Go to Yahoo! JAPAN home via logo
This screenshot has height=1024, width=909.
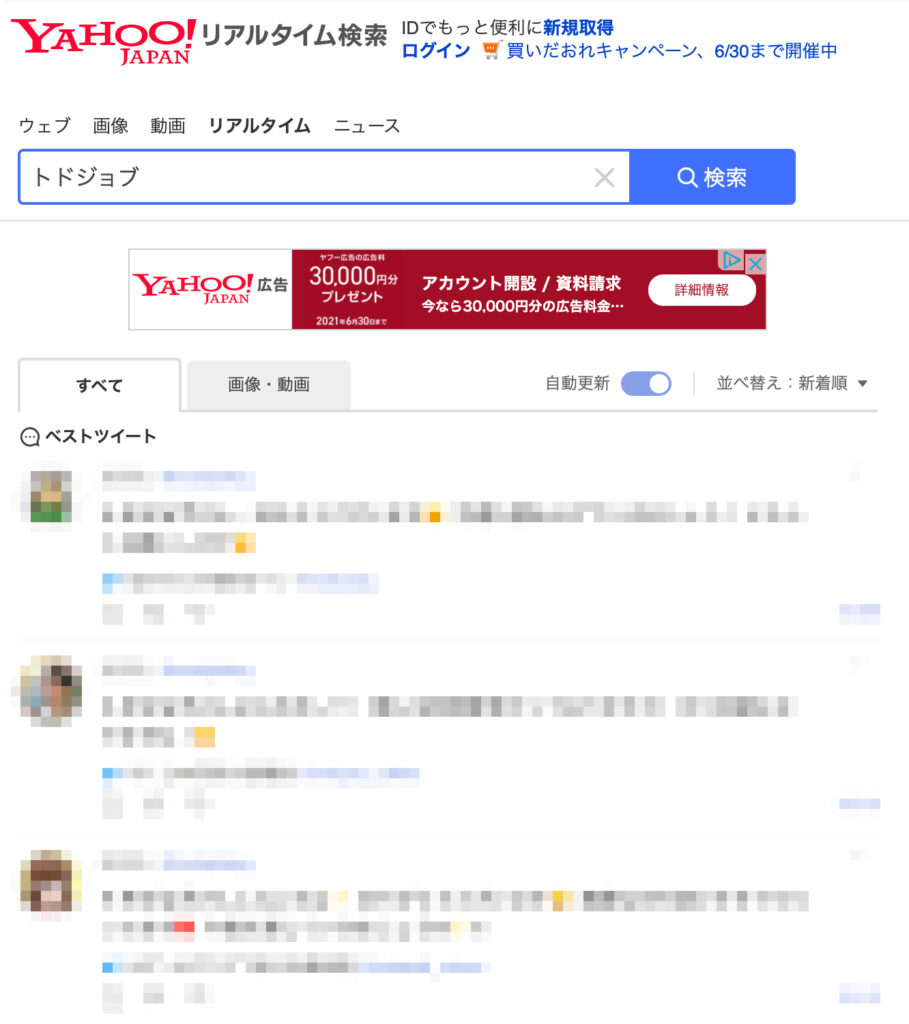(104, 40)
